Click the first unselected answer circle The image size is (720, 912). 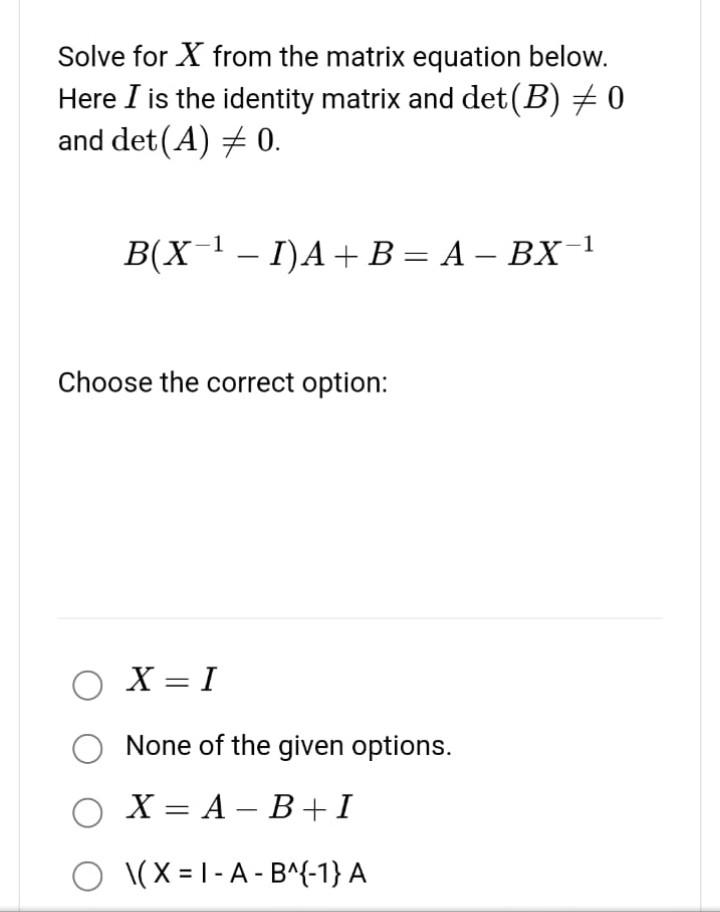point(90,683)
